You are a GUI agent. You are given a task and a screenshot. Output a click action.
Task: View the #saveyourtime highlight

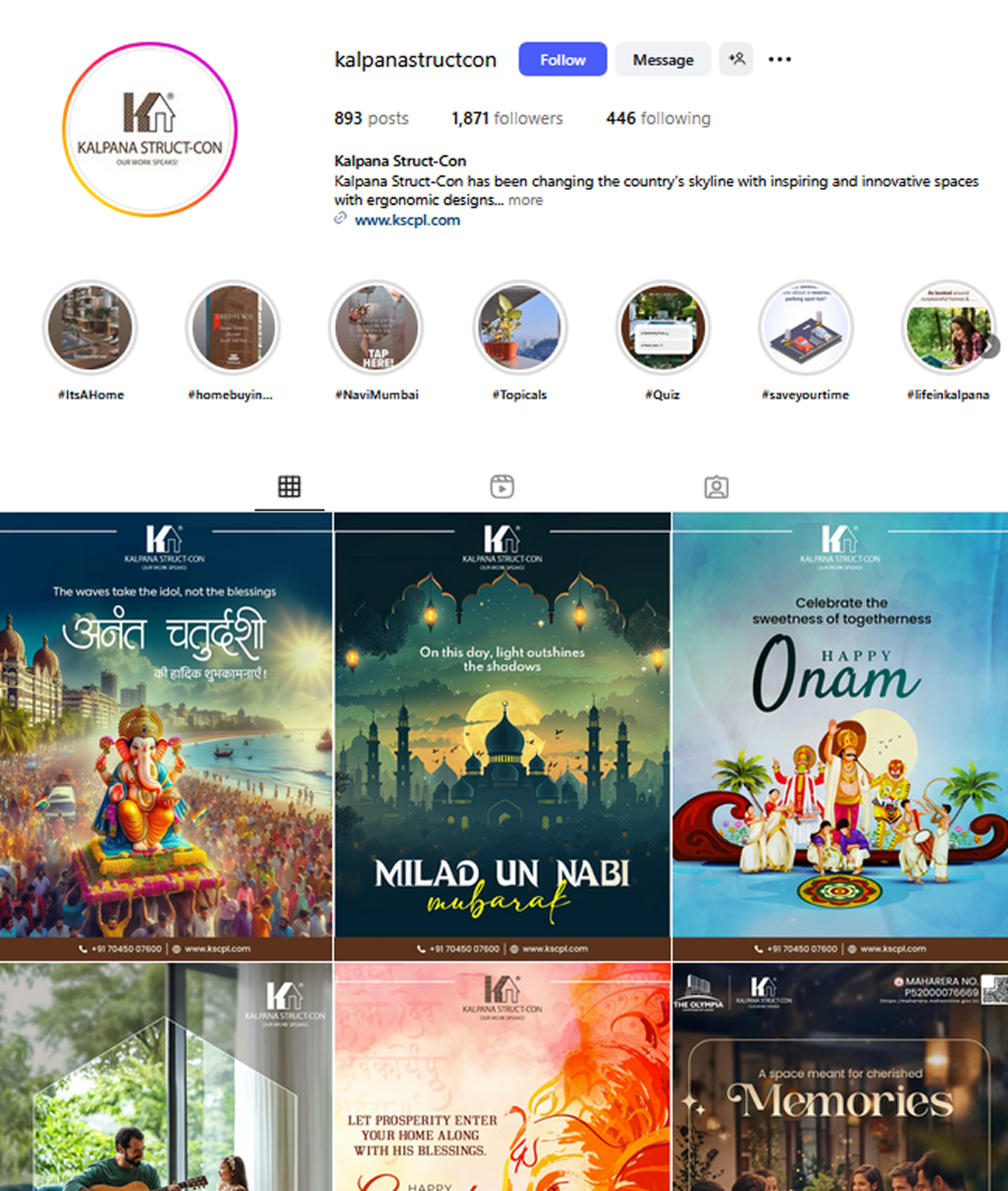(805, 328)
